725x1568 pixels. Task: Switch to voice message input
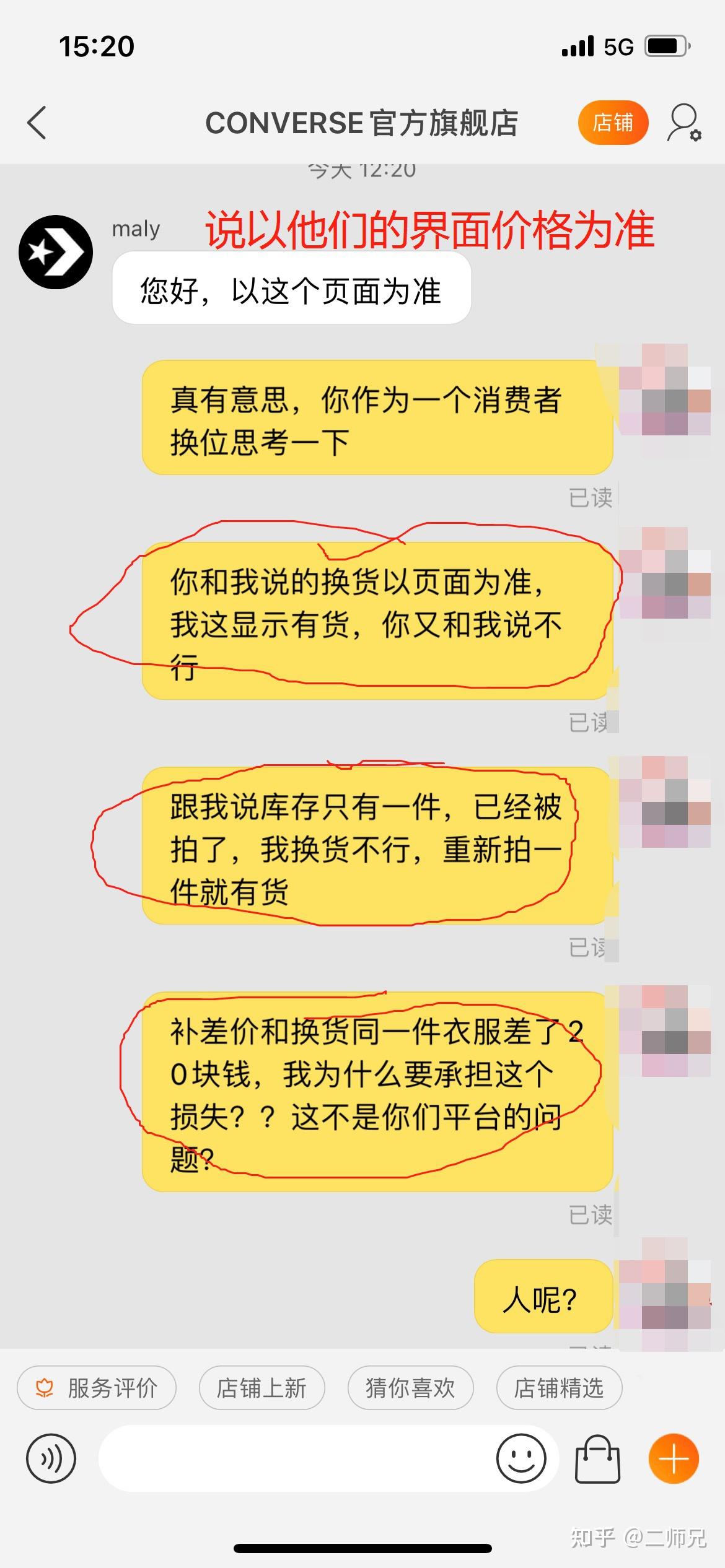click(x=51, y=1458)
